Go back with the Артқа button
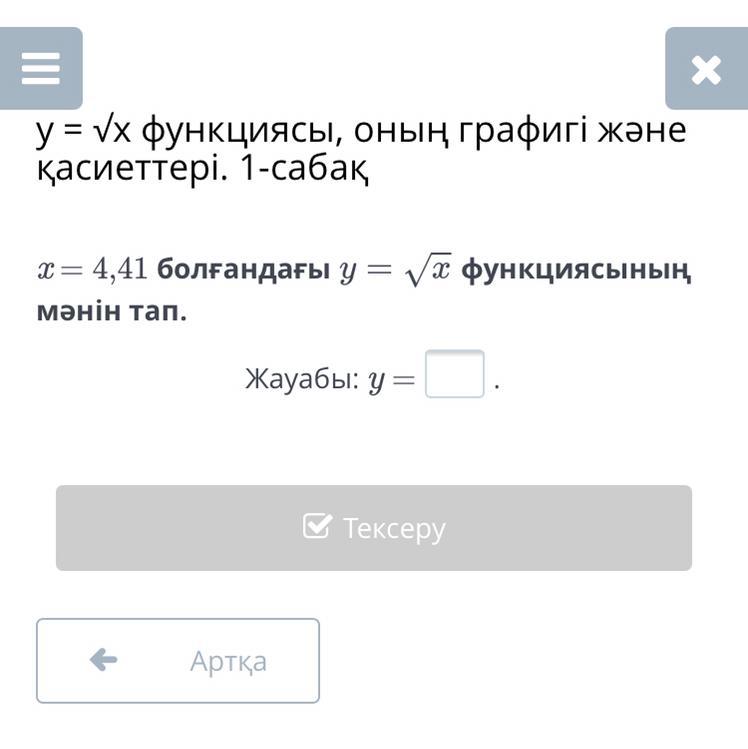 178,661
